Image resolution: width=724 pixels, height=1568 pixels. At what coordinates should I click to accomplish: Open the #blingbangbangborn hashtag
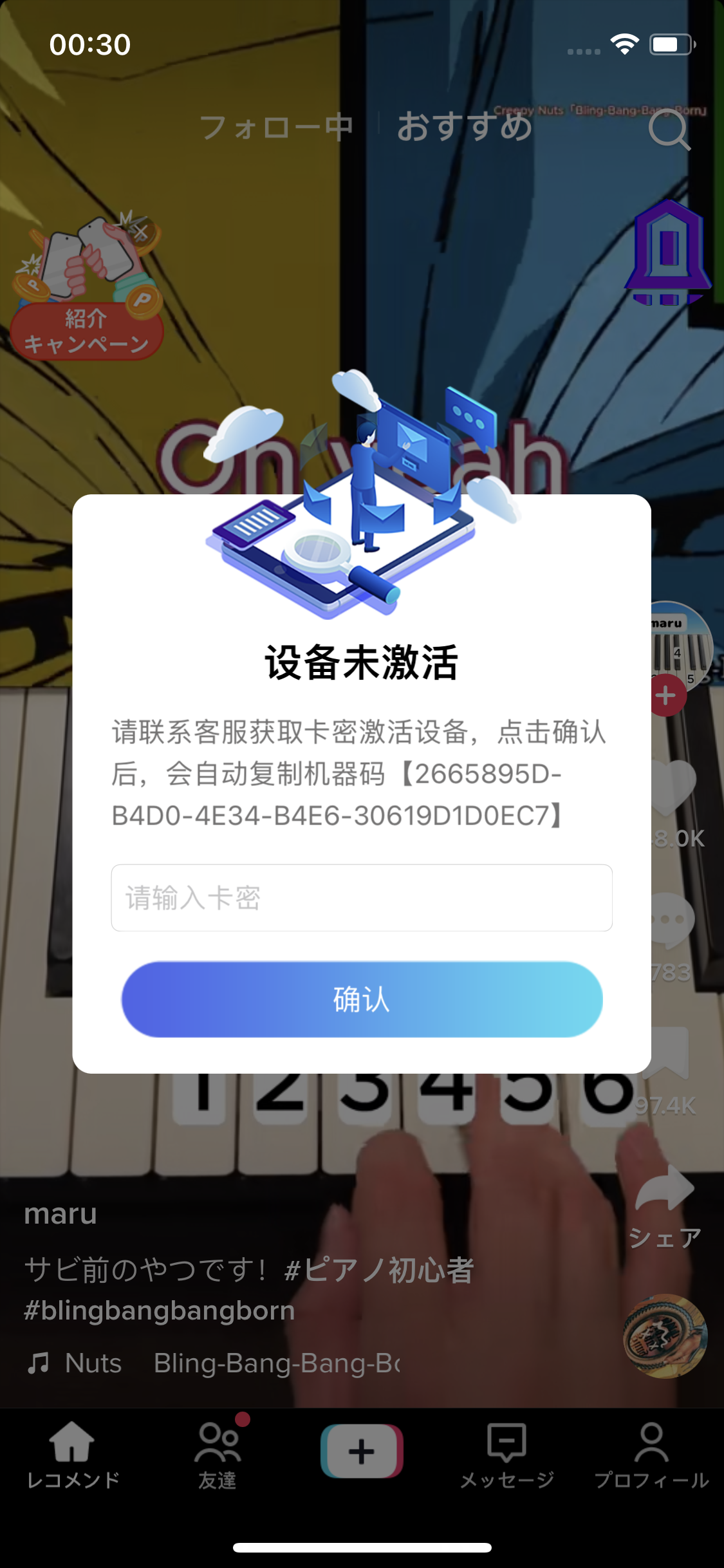point(160,1311)
